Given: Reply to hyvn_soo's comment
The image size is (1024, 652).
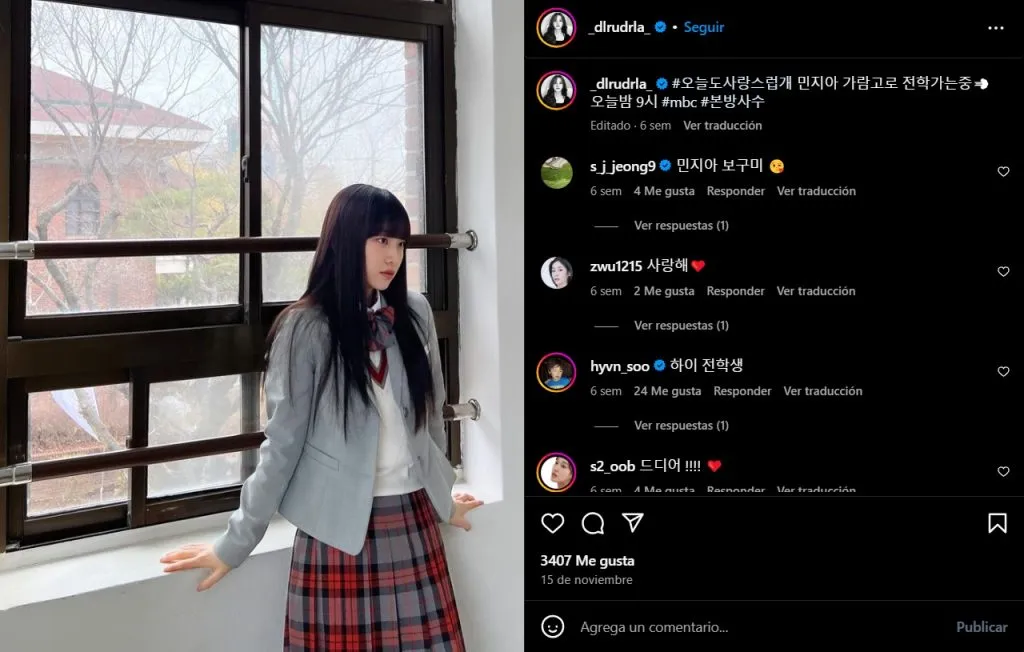Looking at the screenshot, I should coord(742,391).
